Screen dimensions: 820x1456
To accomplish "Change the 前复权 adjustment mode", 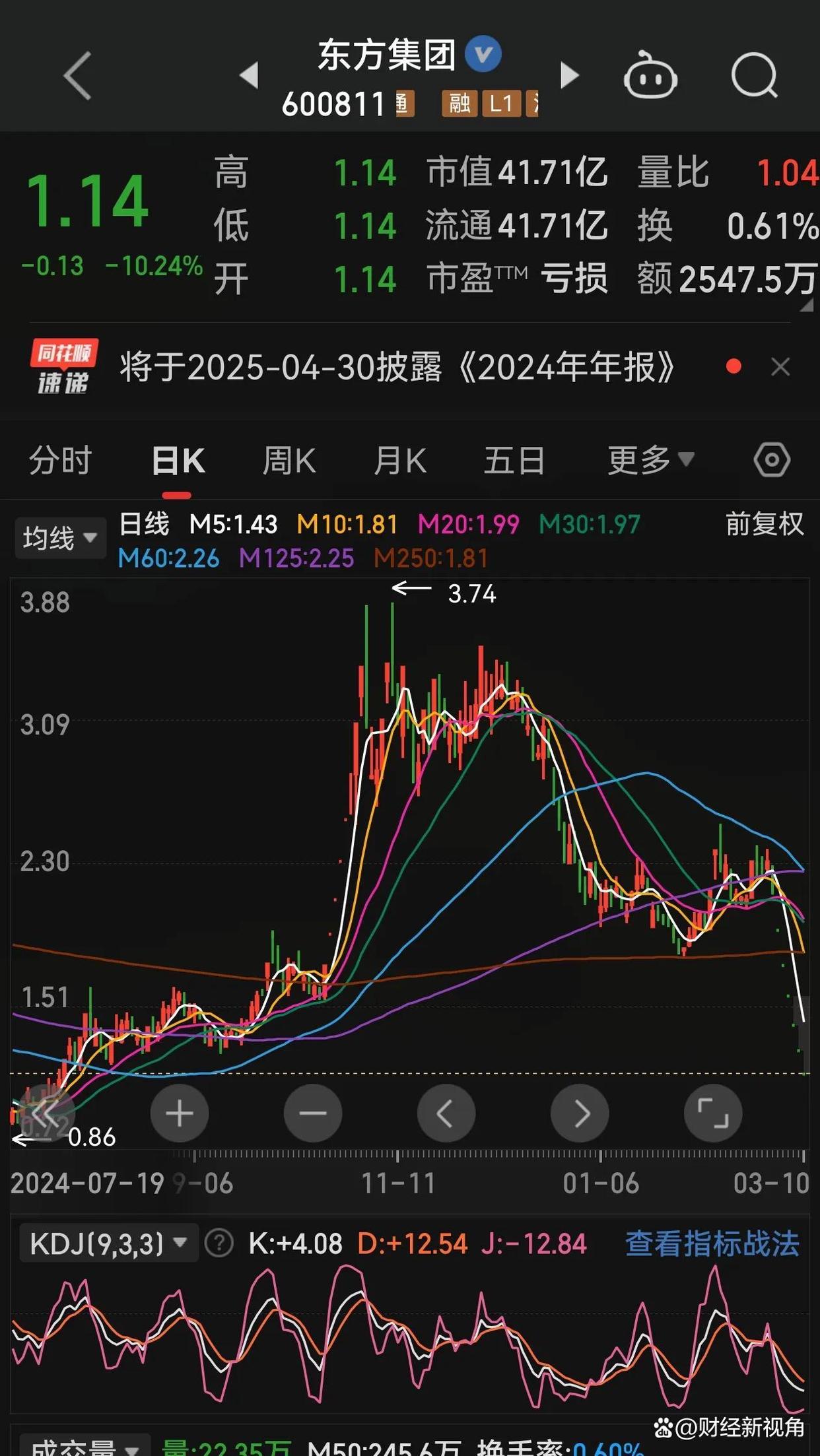I will tap(765, 525).
